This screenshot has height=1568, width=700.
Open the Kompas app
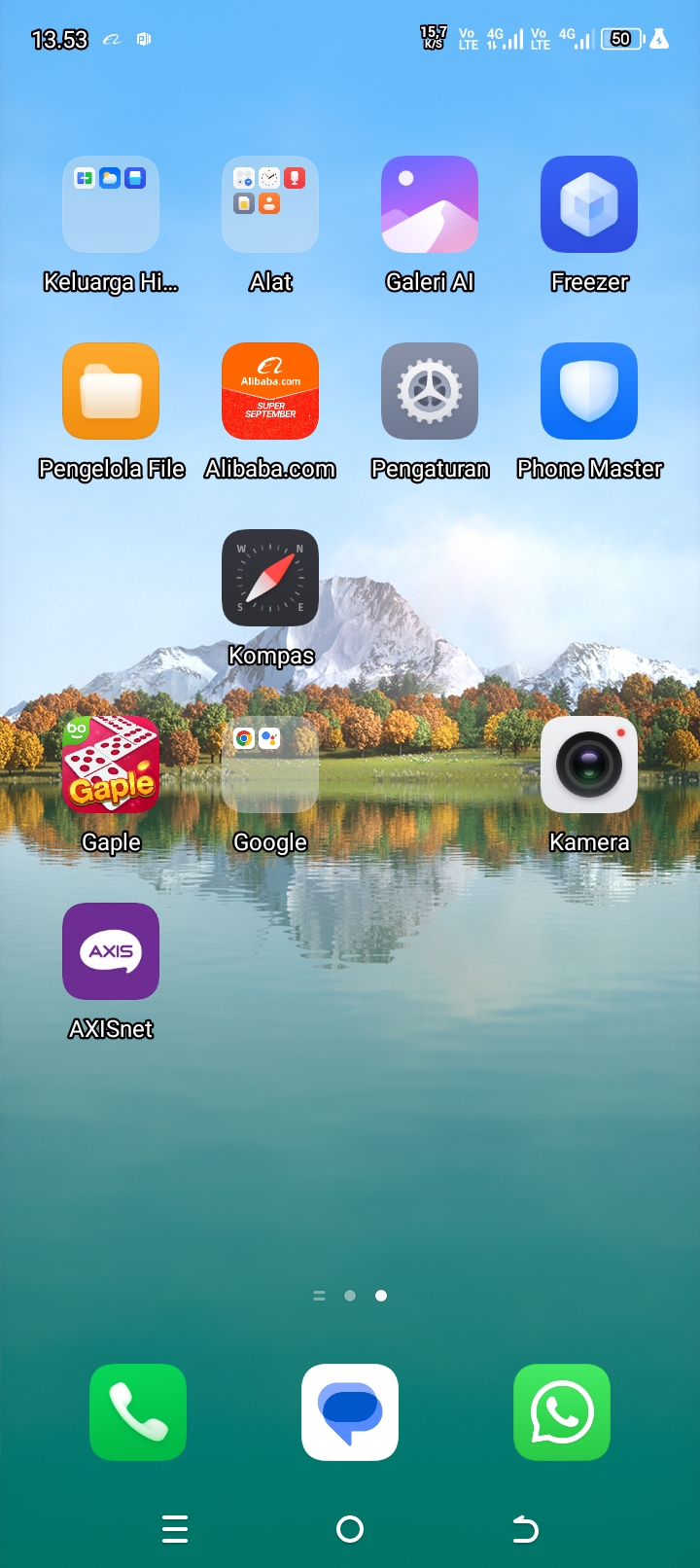coord(270,578)
